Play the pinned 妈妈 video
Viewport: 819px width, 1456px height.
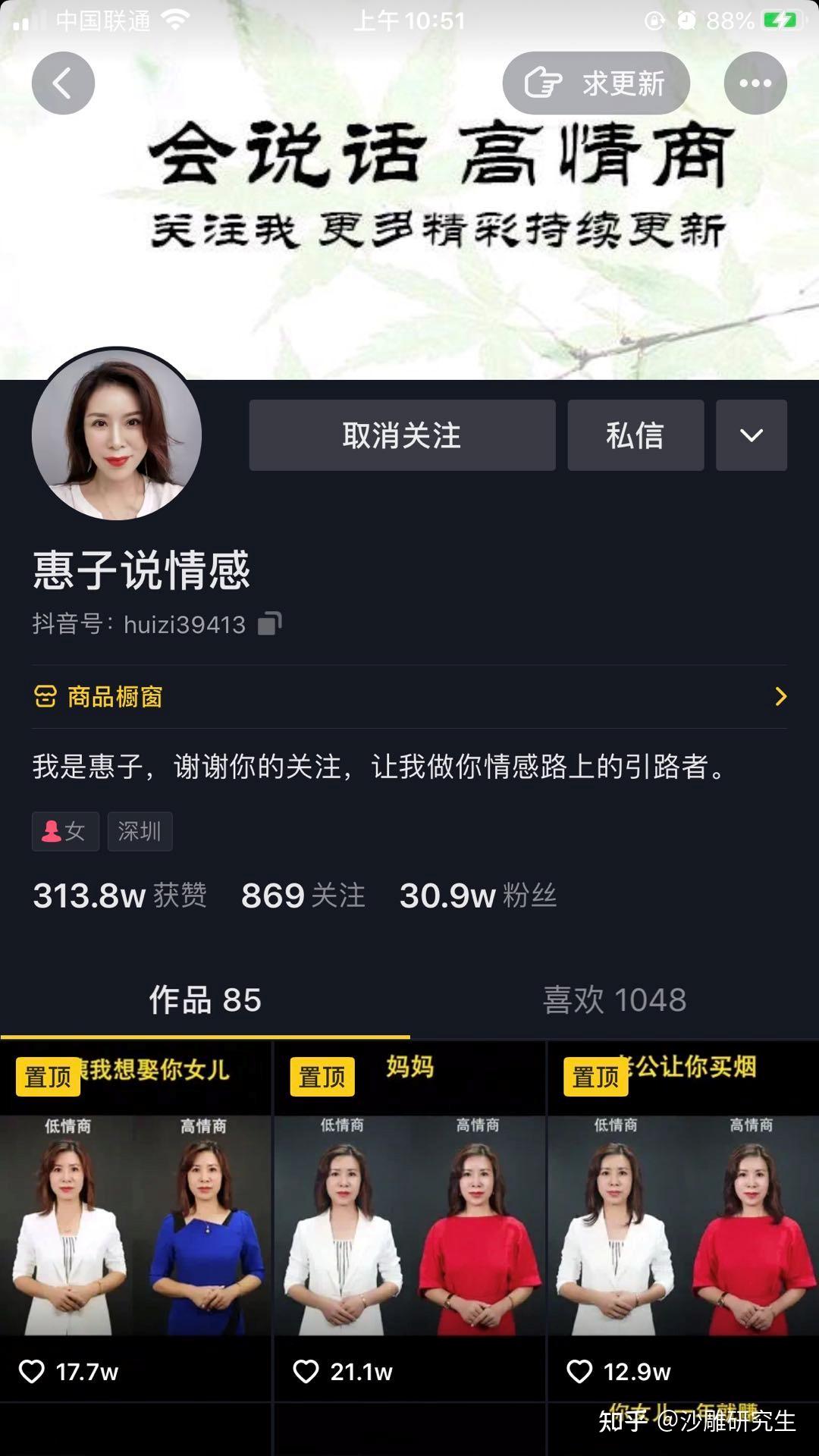pyautogui.click(x=409, y=1221)
